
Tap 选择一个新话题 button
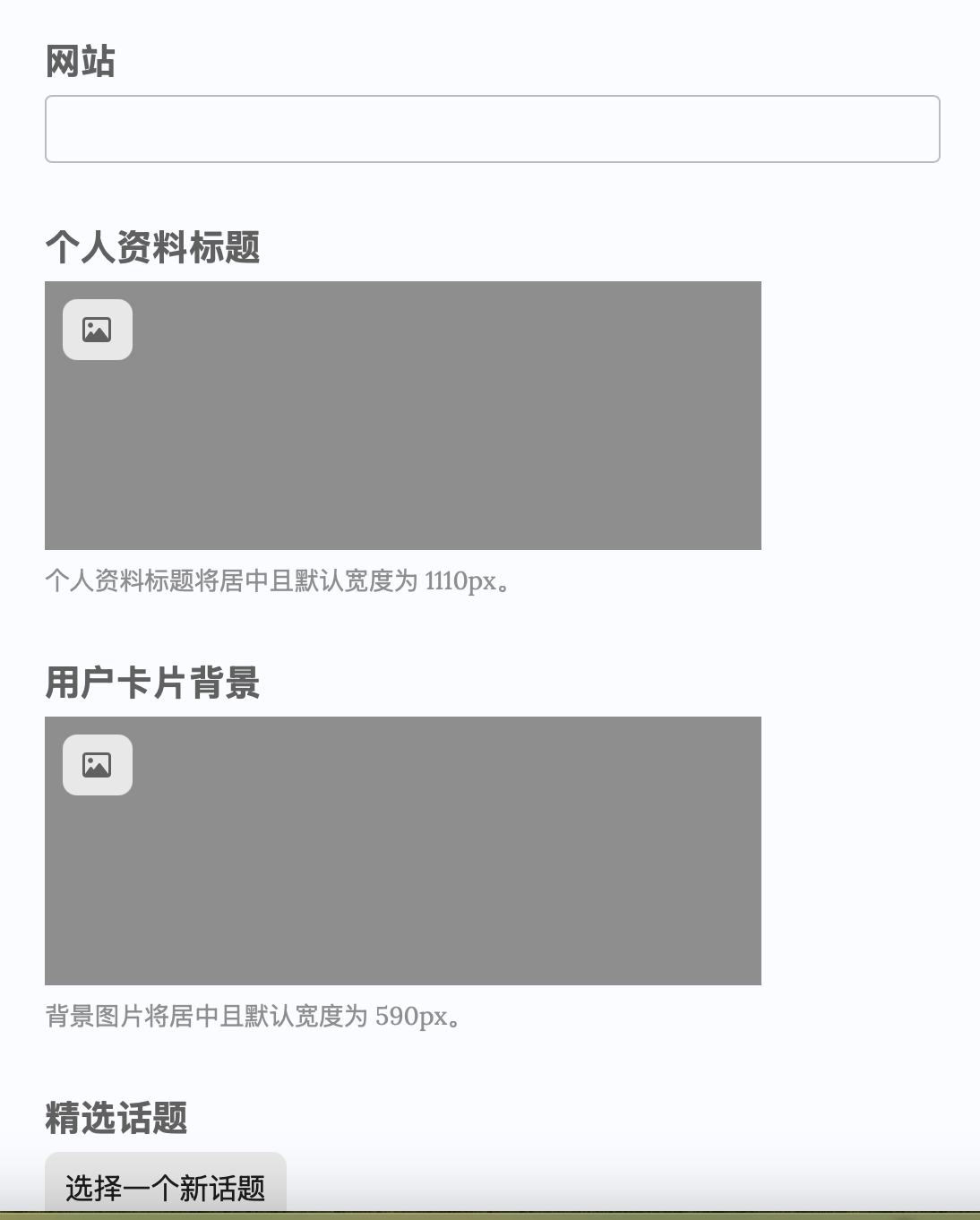[x=166, y=1187]
